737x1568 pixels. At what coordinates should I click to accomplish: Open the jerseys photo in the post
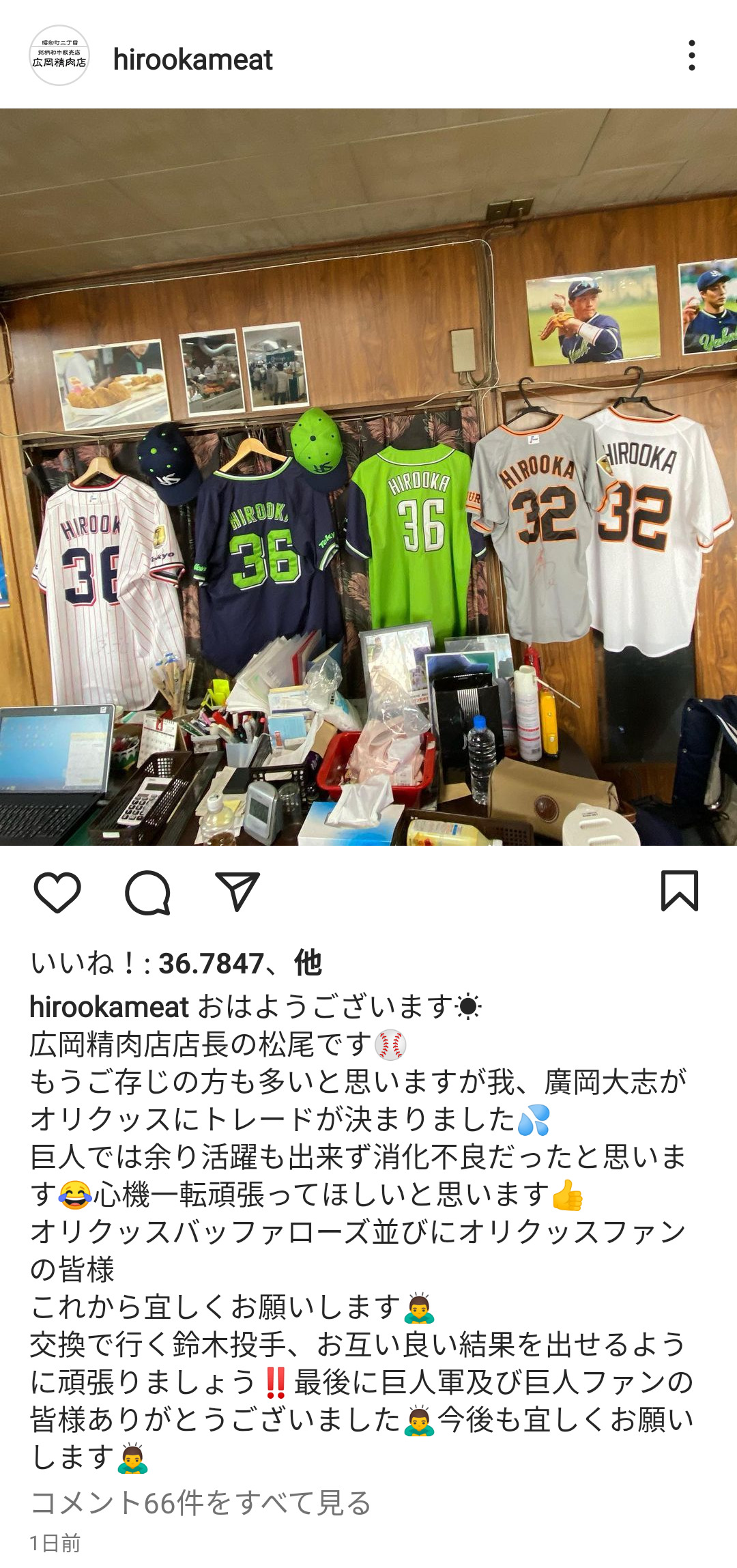(x=369, y=476)
